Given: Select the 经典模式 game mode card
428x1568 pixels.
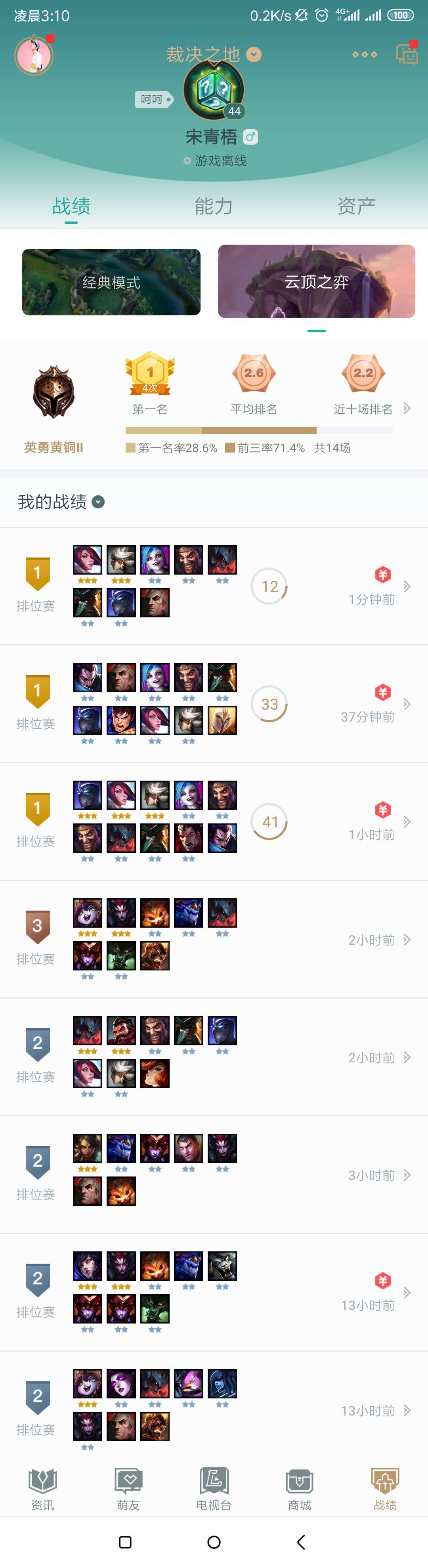Looking at the screenshot, I should (x=111, y=282).
